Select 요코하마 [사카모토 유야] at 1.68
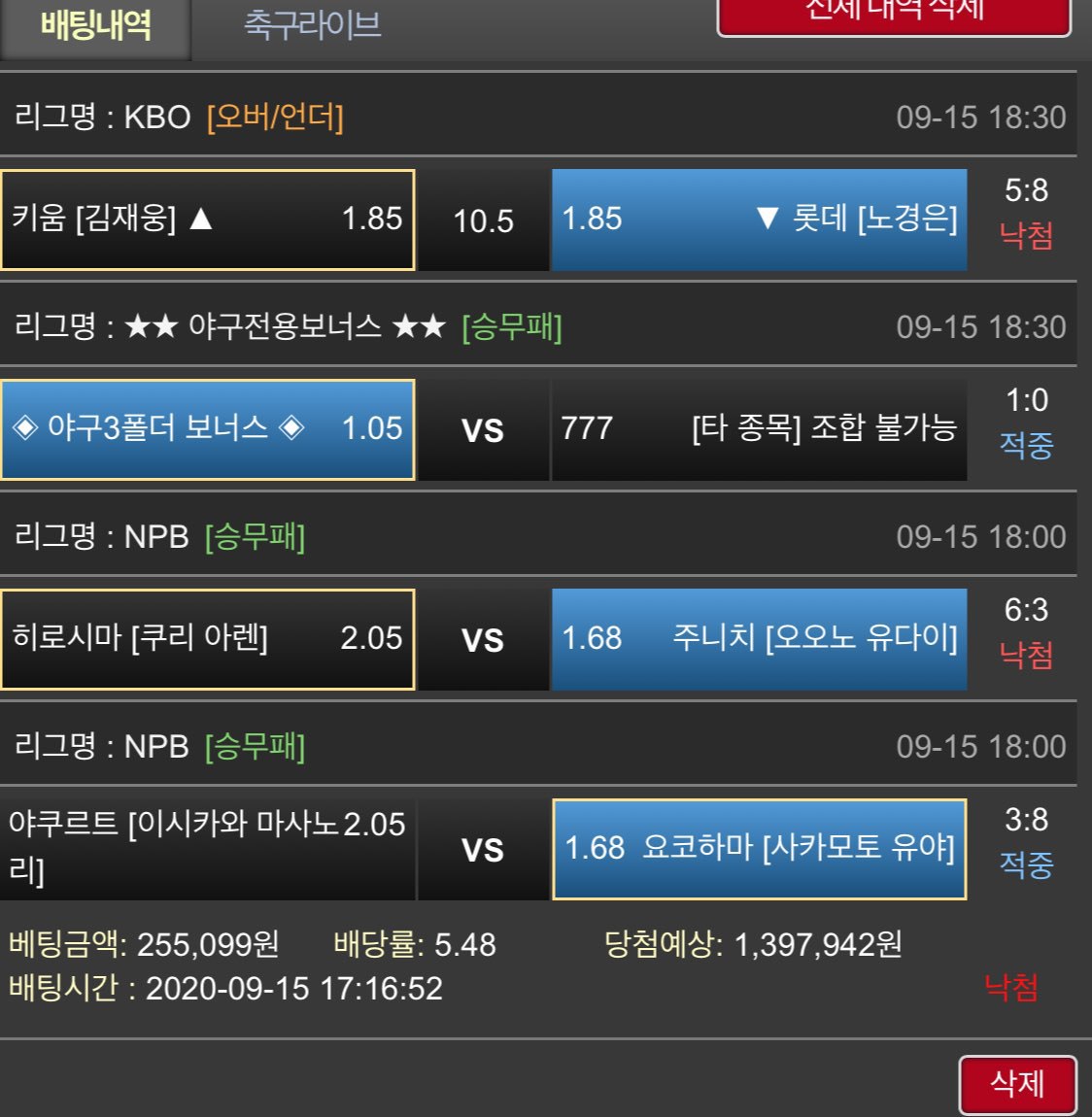This screenshot has width=1092, height=1117. (759, 849)
